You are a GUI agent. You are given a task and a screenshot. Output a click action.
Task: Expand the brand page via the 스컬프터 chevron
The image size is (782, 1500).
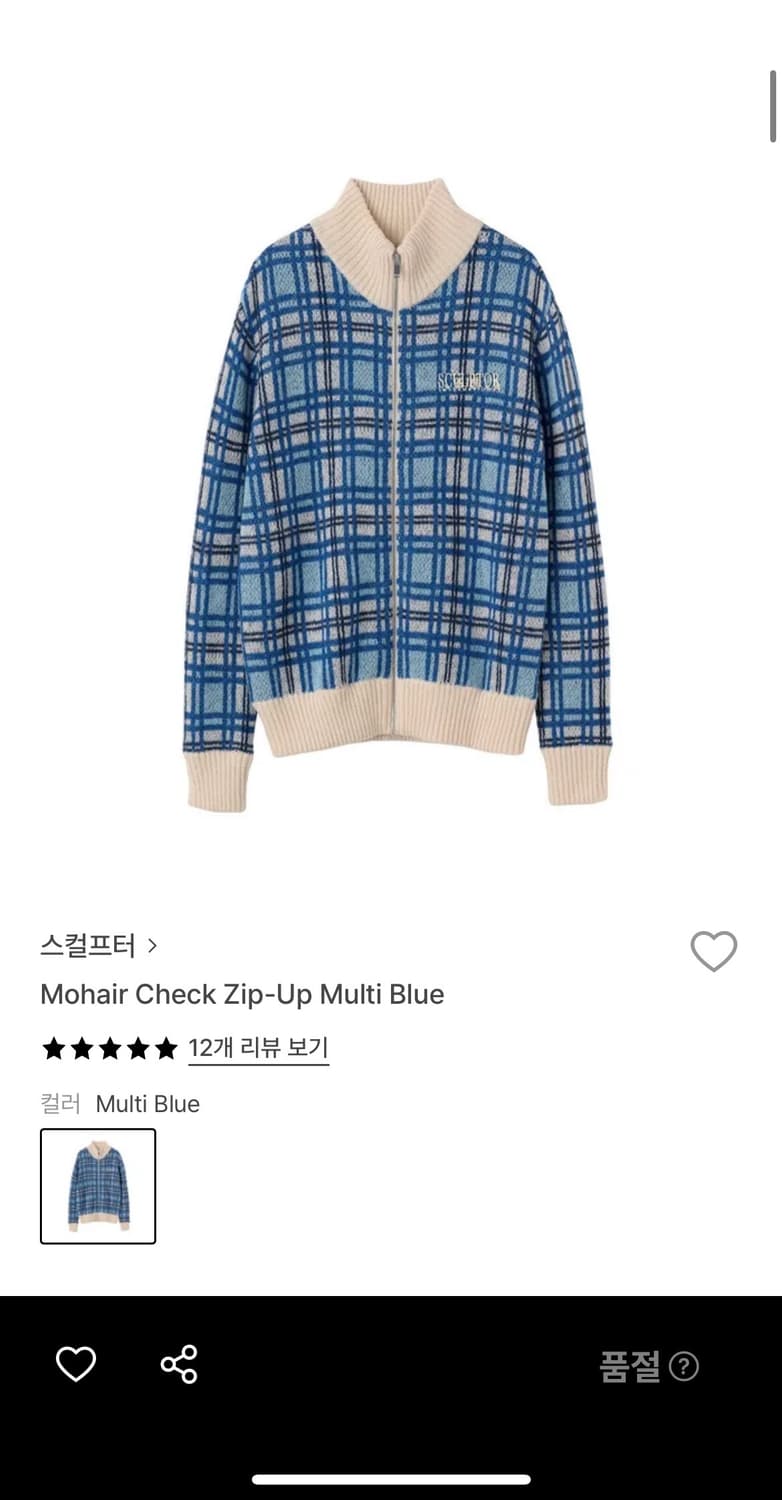[153, 945]
